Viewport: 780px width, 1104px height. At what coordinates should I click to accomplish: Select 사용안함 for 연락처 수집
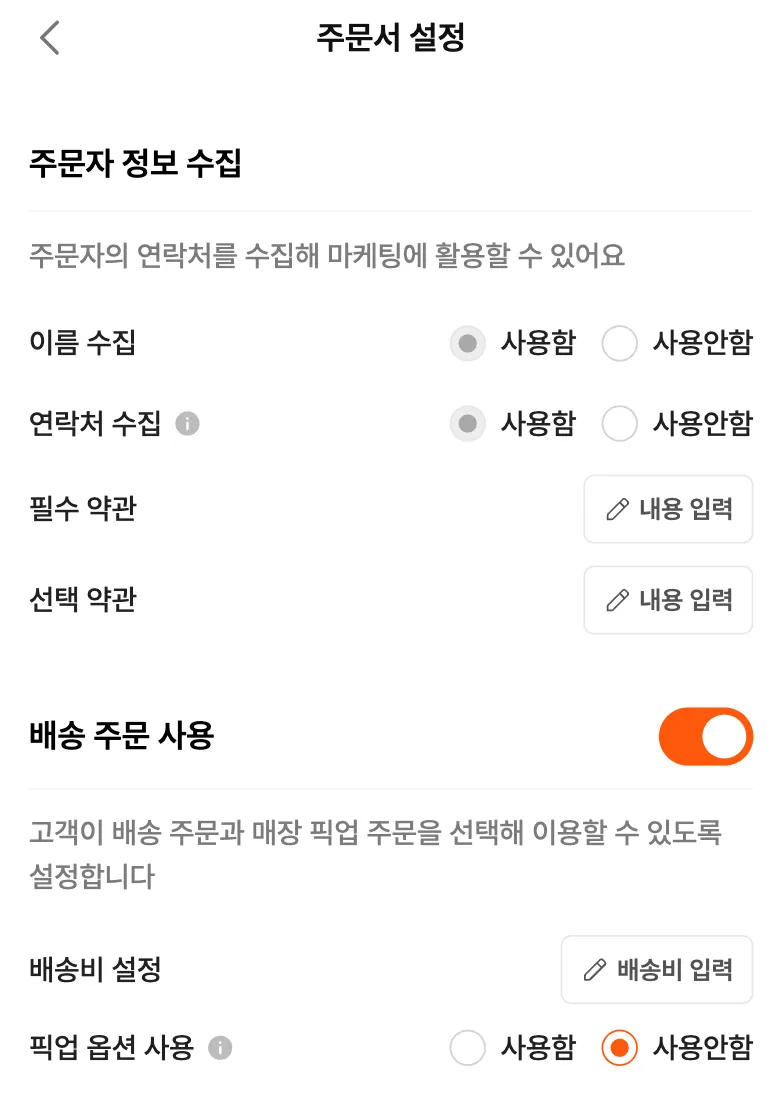[620, 424]
